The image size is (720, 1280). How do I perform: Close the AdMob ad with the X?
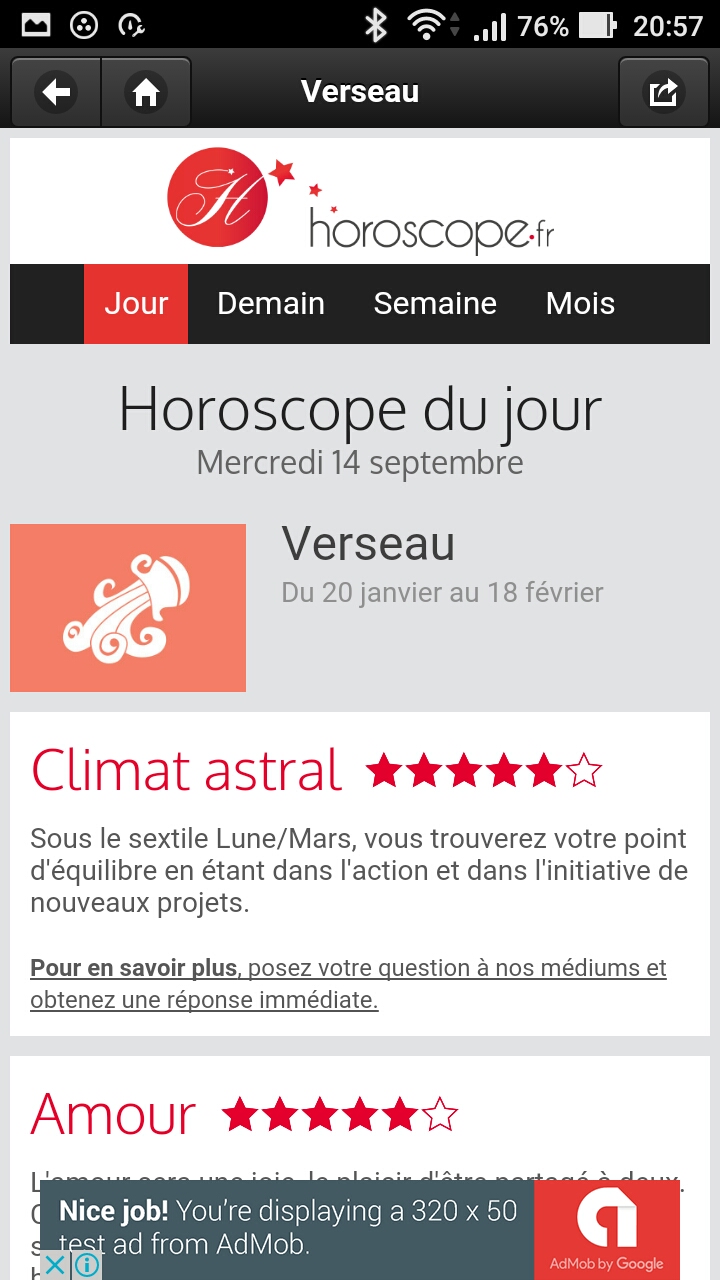pyautogui.click(x=56, y=1265)
